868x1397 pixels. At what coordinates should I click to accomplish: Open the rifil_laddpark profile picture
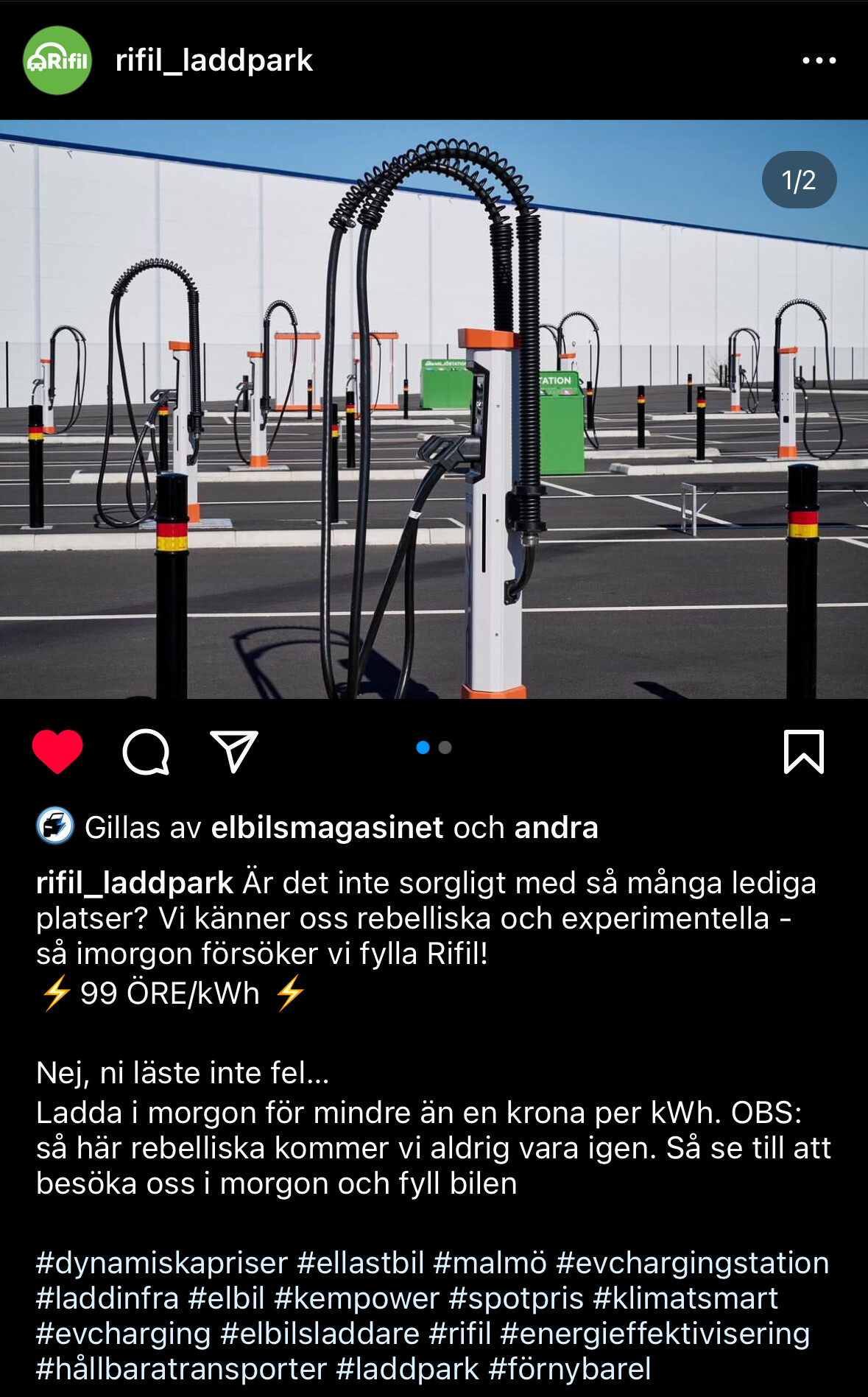57,60
